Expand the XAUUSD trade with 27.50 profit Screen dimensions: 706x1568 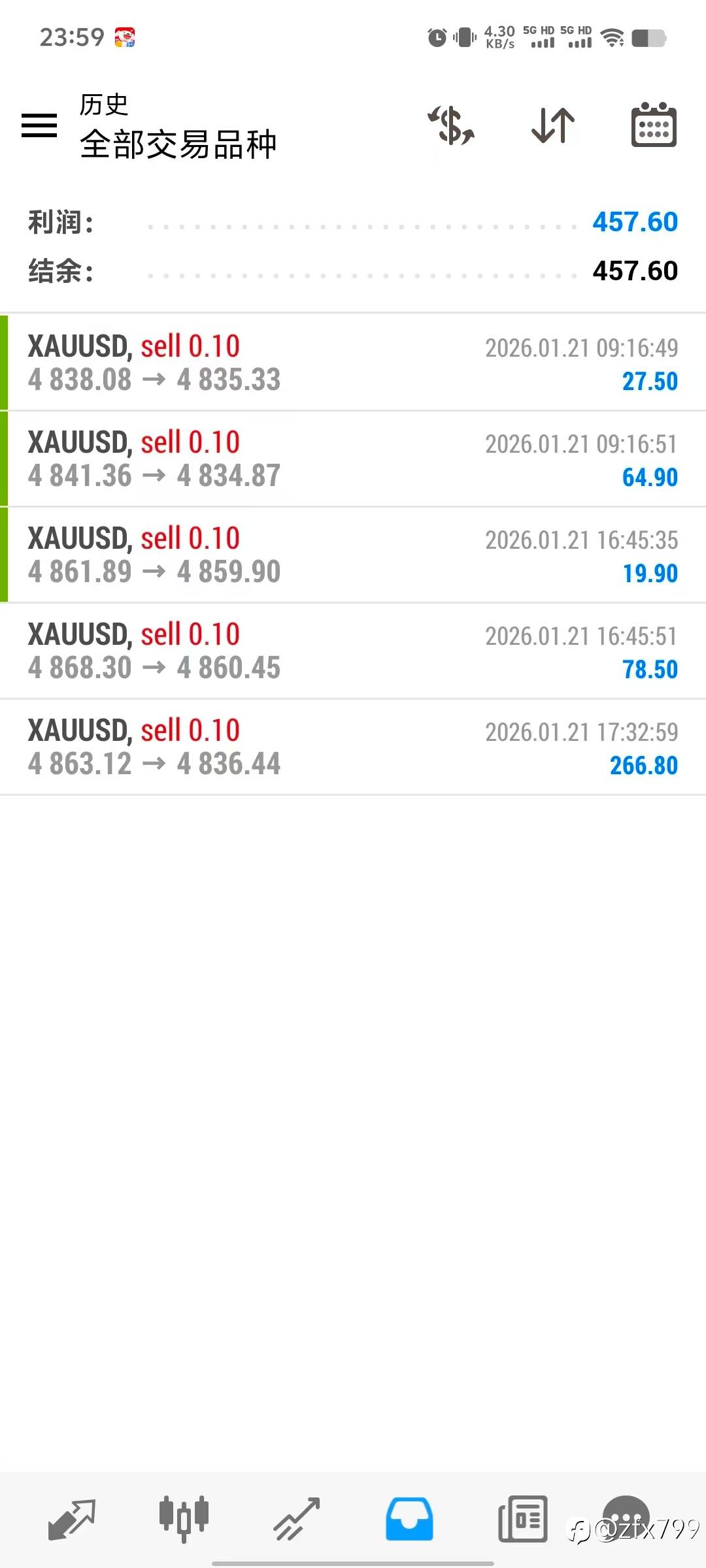[353, 363]
